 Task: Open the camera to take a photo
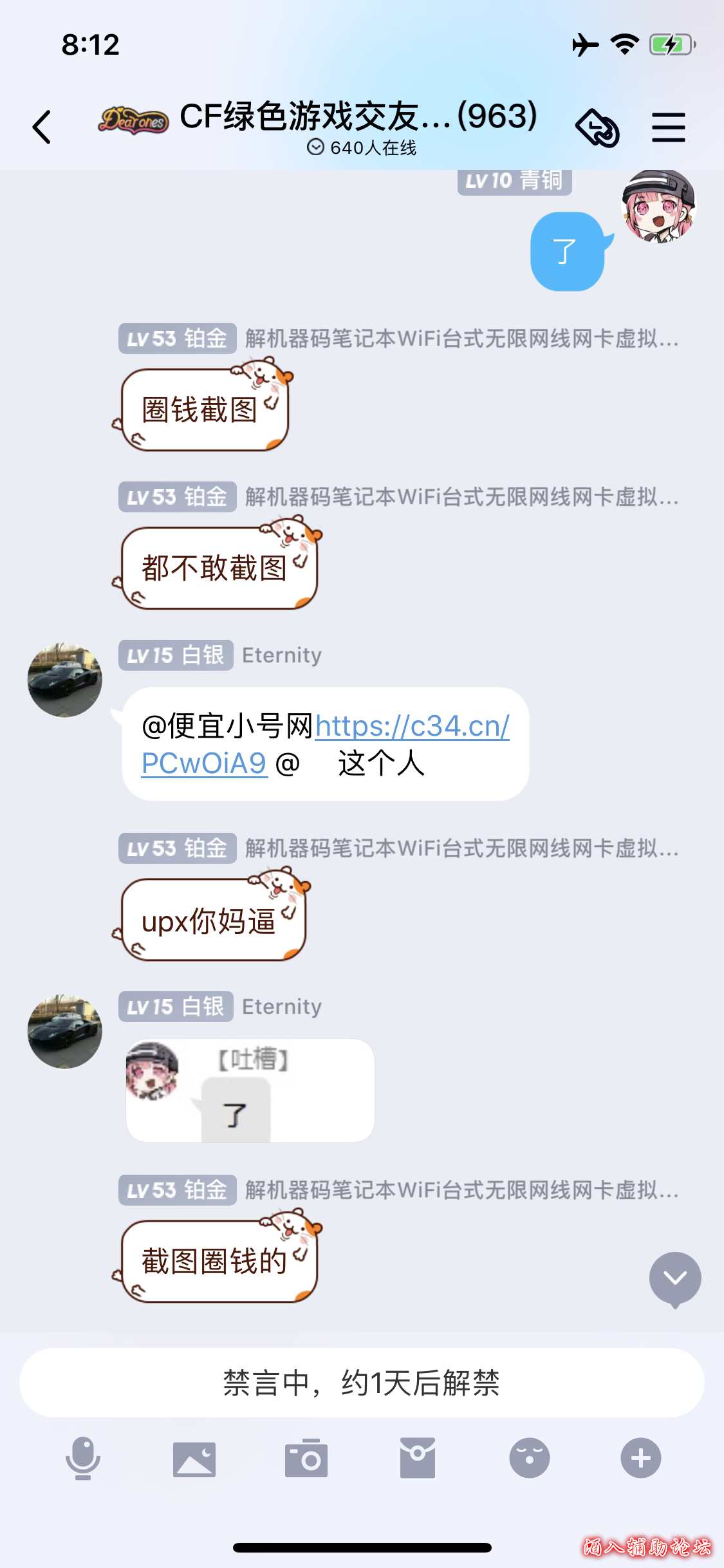(x=306, y=1460)
